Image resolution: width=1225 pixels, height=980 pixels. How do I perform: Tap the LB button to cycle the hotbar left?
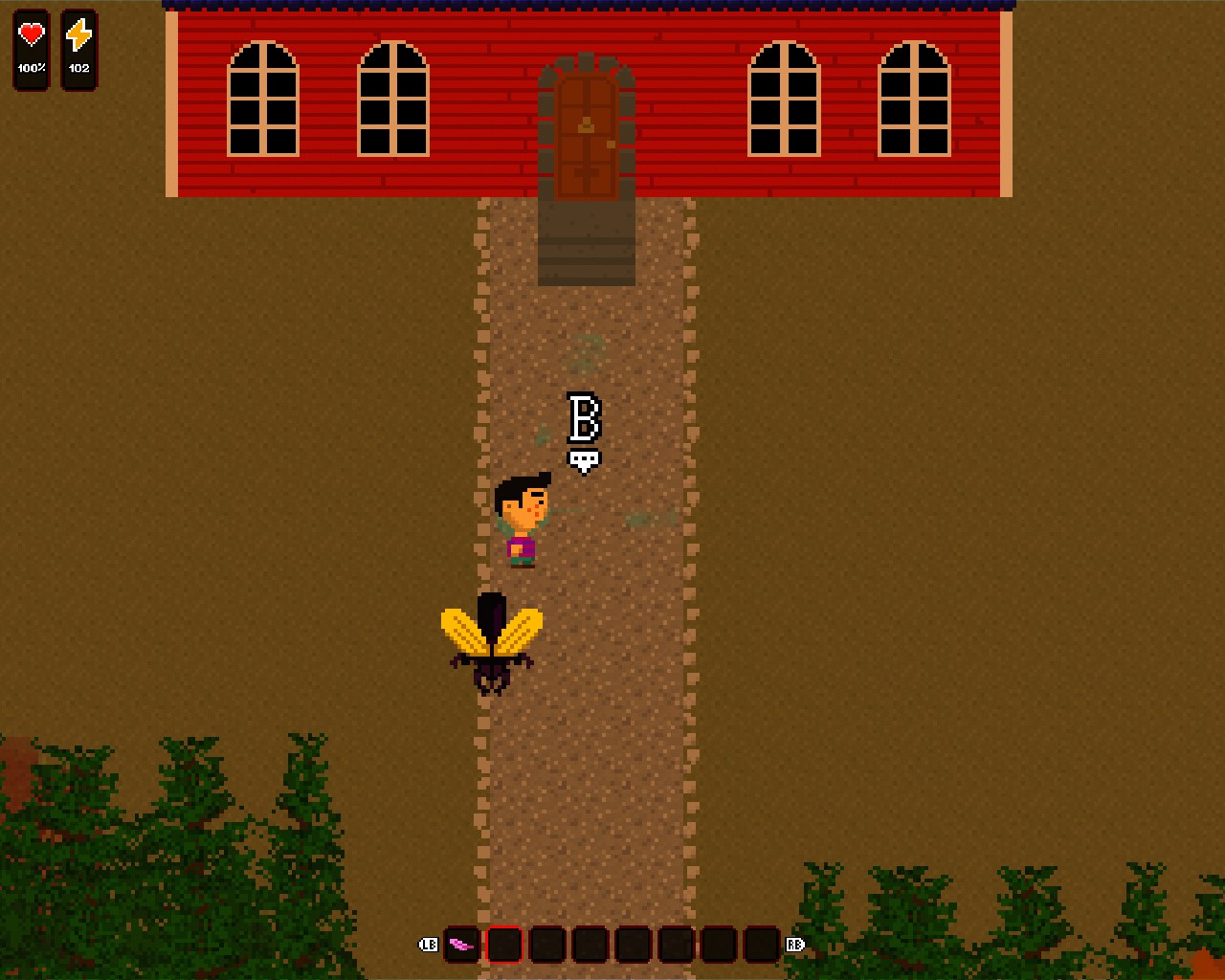[428, 945]
